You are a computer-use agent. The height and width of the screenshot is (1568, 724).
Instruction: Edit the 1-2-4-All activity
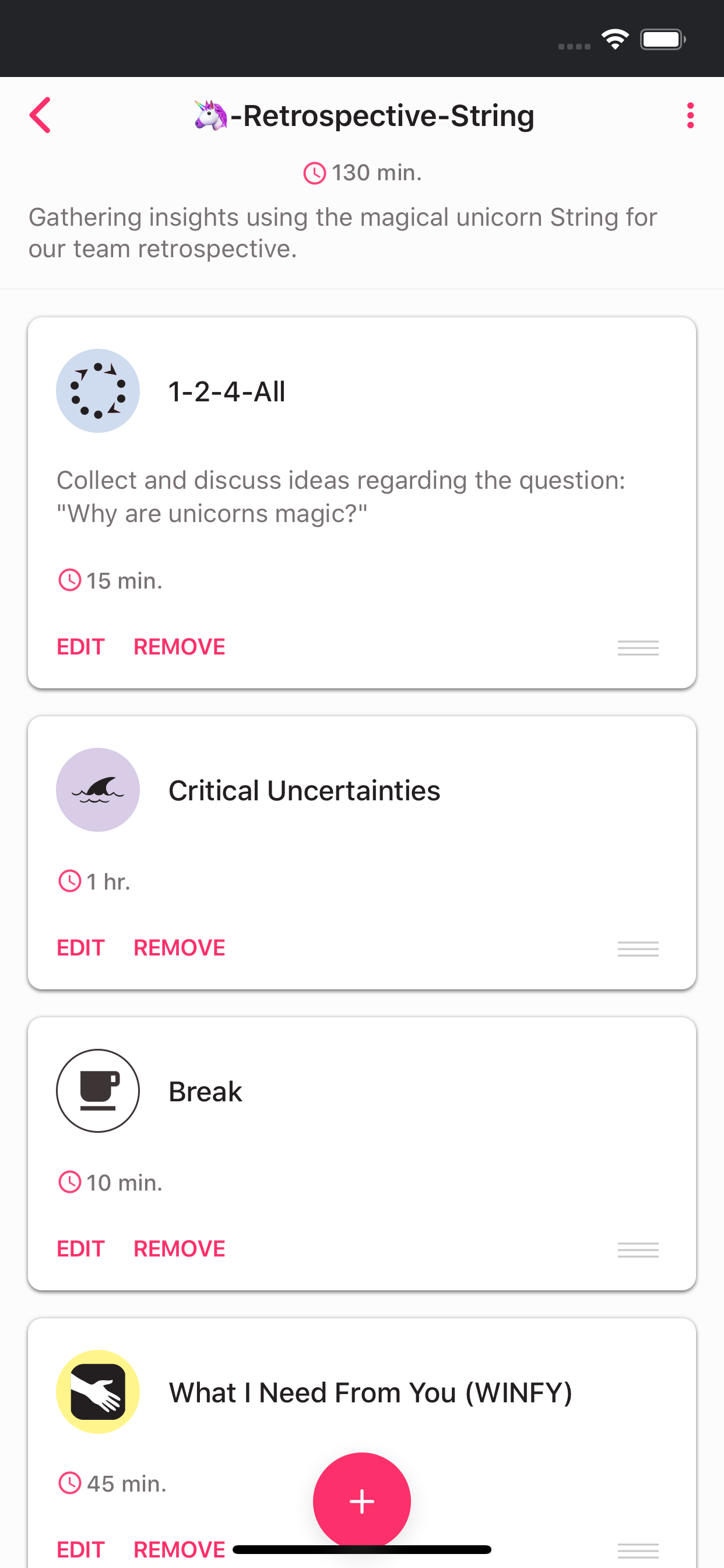point(80,646)
